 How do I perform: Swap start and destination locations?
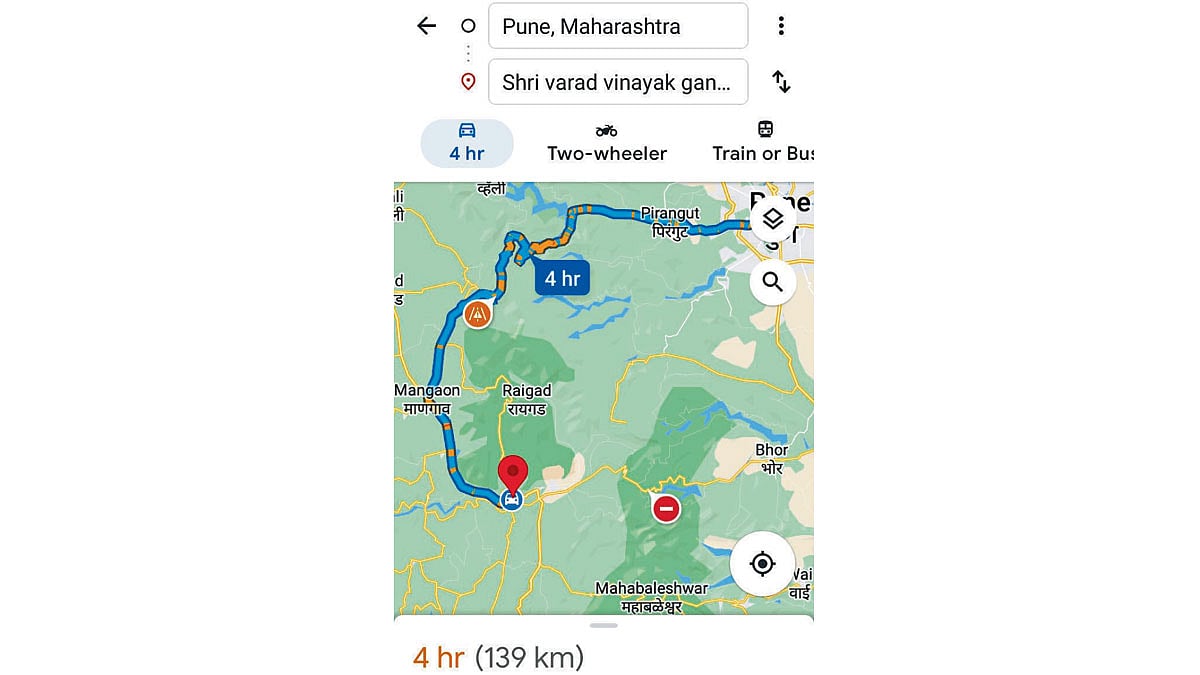(x=781, y=82)
